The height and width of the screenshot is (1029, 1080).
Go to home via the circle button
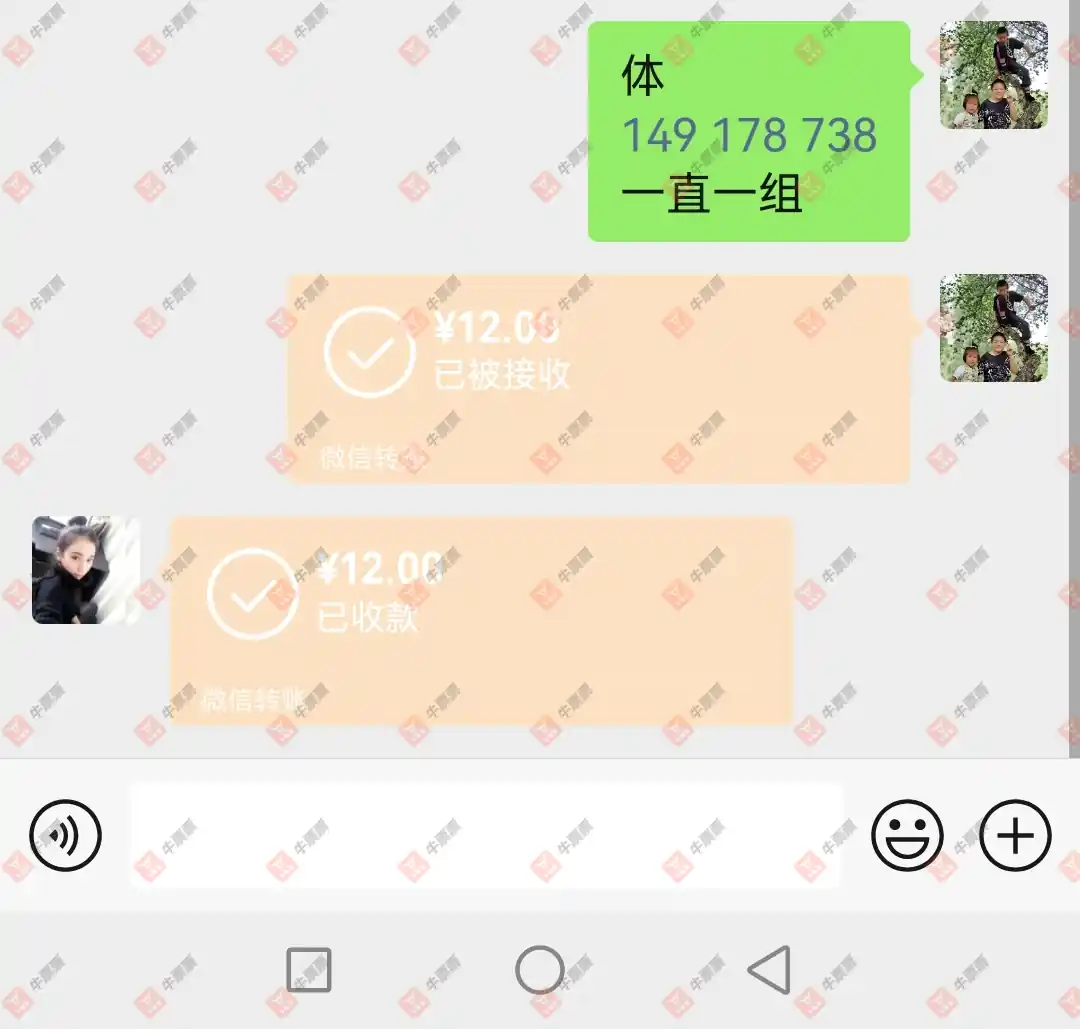click(540, 970)
